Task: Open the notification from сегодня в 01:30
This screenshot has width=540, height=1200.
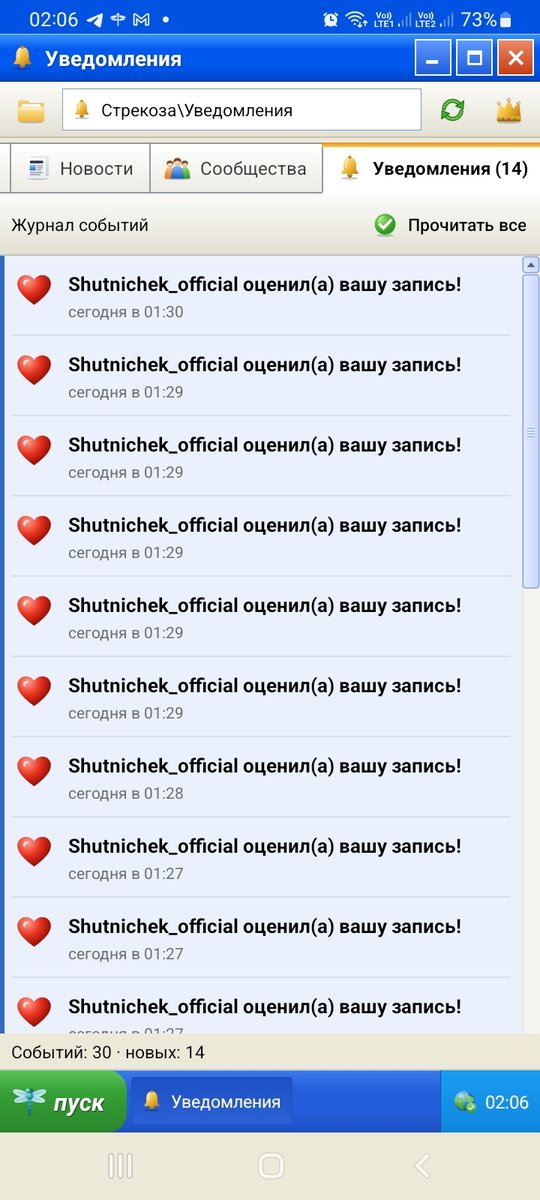Action: click(x=261, y=295)
